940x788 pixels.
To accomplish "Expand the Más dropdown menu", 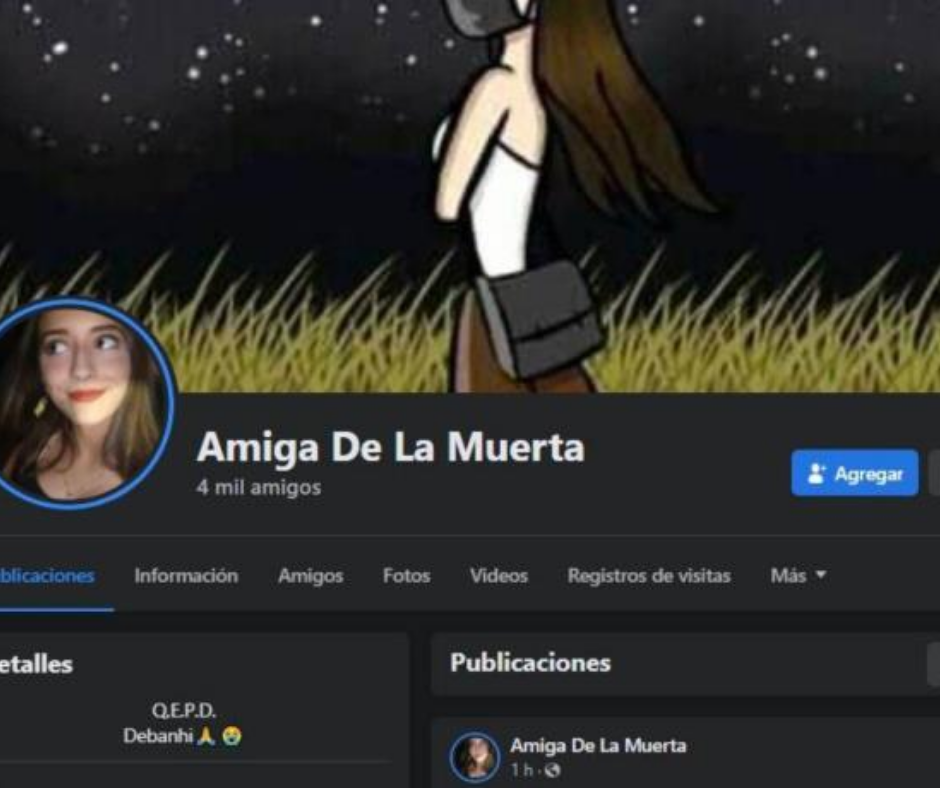I will (797, 576).
